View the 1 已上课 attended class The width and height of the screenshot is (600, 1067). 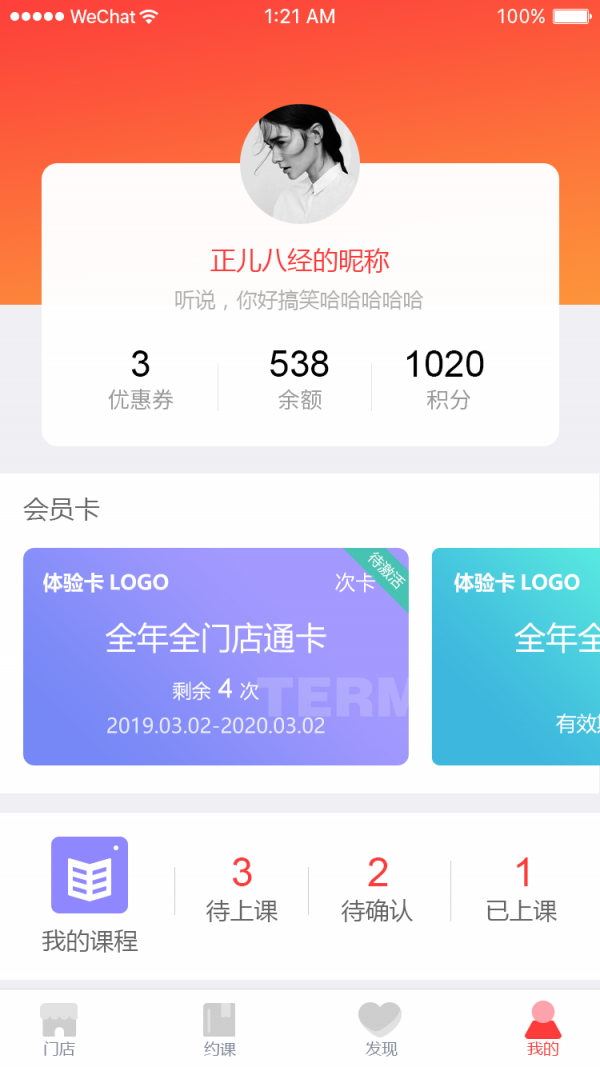pos(521,889)
